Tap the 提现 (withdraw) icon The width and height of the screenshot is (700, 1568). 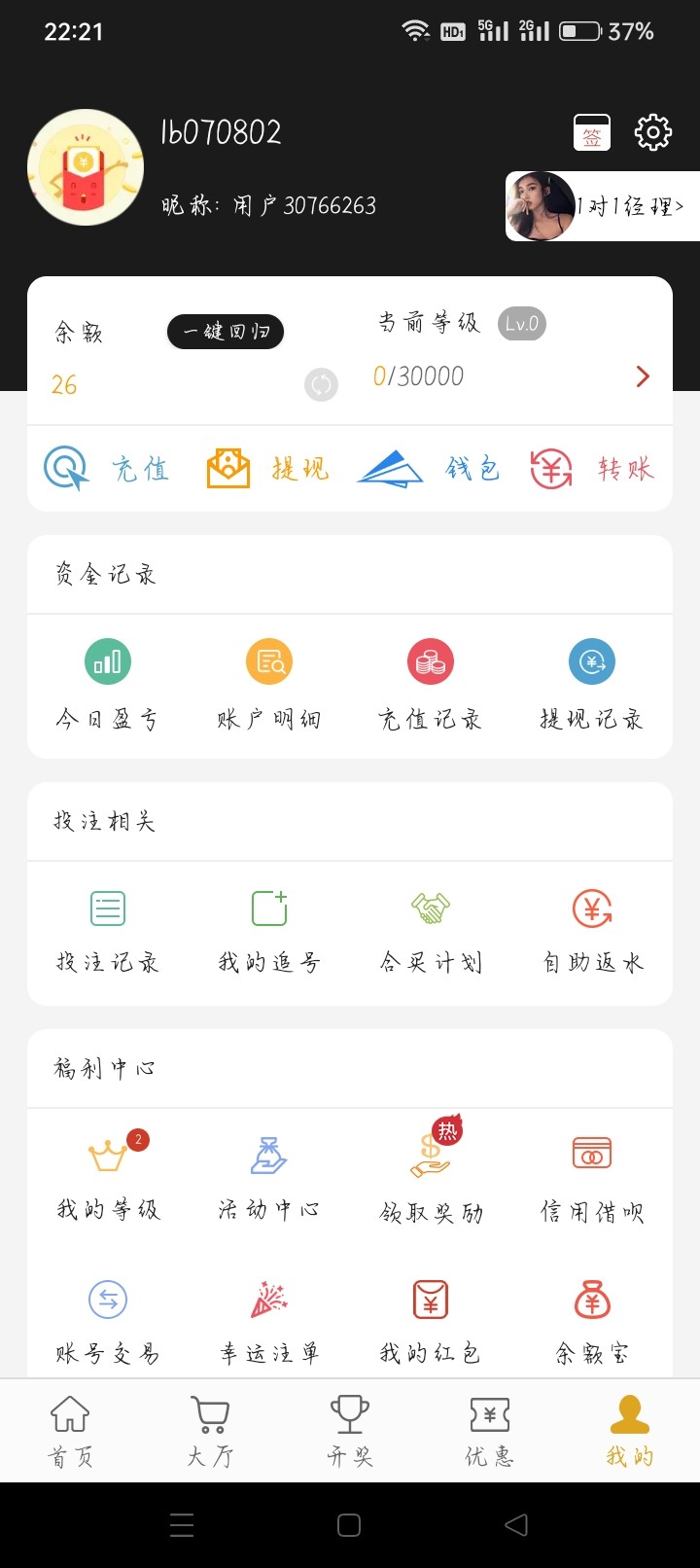227,467
